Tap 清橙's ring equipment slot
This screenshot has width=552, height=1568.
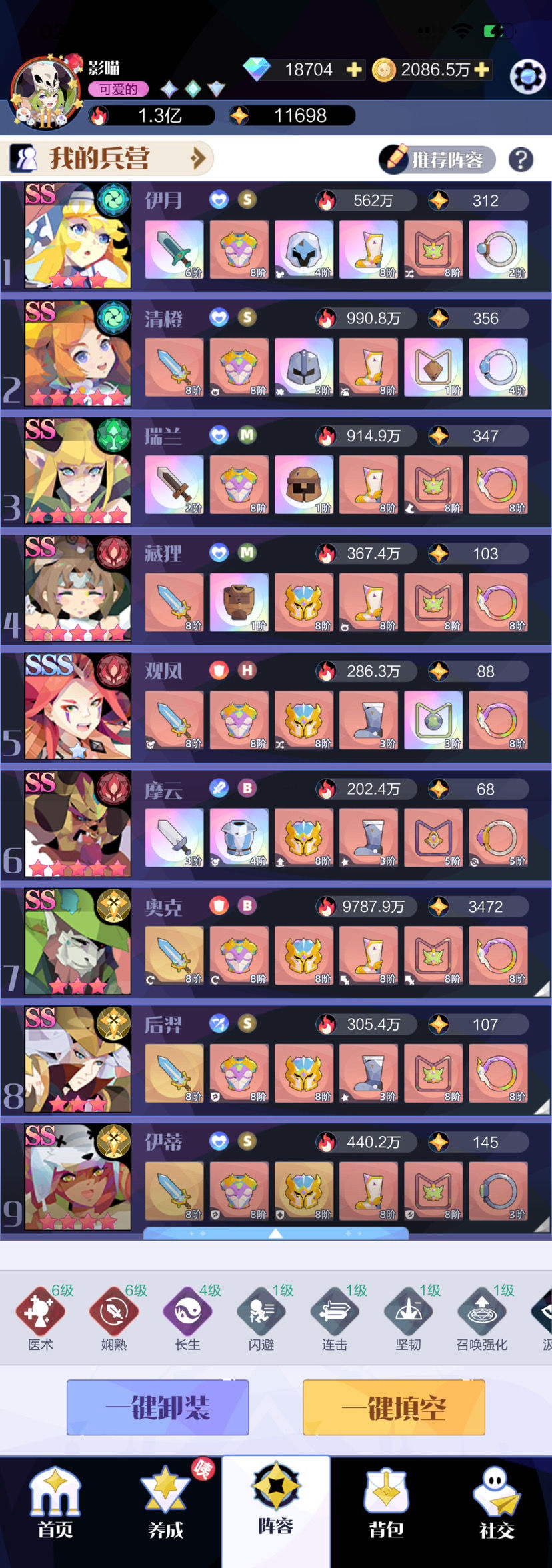[x=498, y=367]
